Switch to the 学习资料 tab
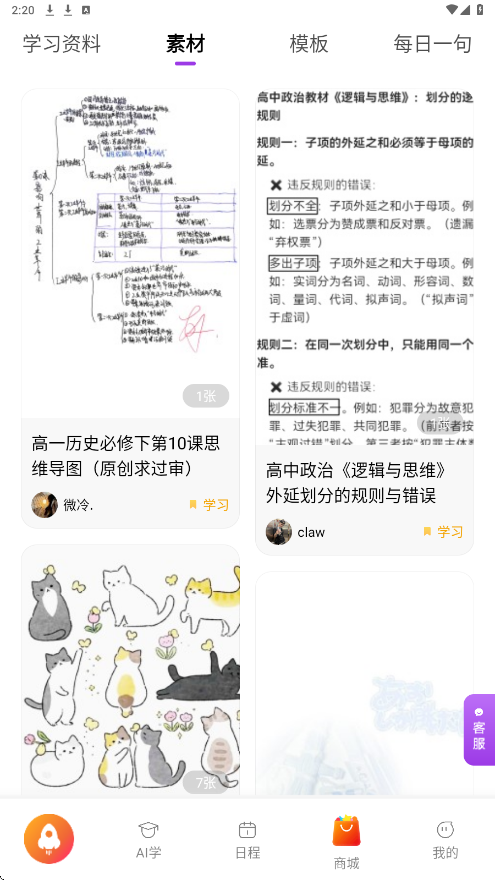This screenshot has width=495, height=880. click(x=62, y=44)
